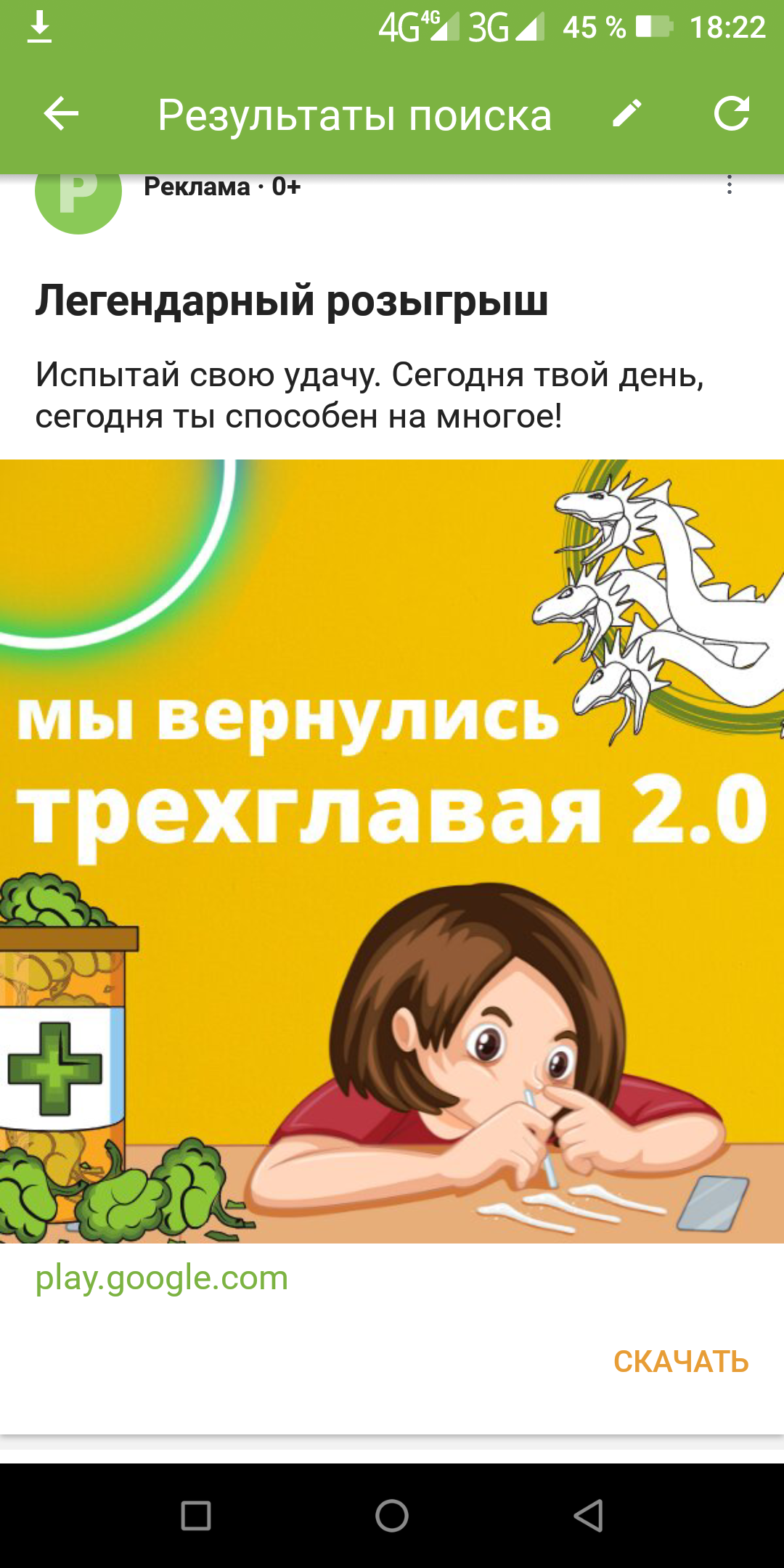The image size is (784, 1568).
Task: Tap the СКАЧАТЬ download button
Action: [x=680, y=1362]
